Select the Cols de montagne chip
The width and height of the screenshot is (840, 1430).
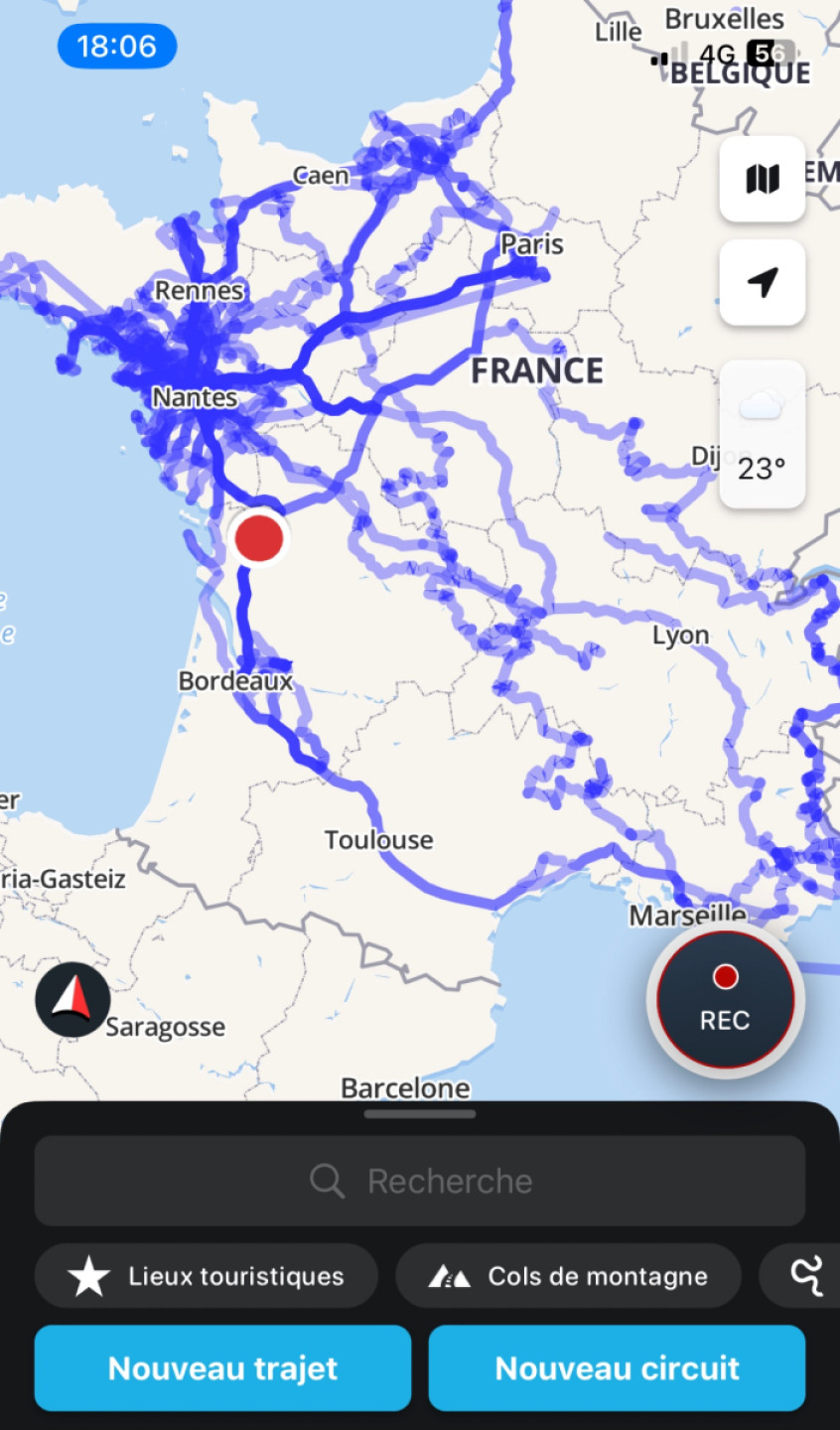point(568,1276)
